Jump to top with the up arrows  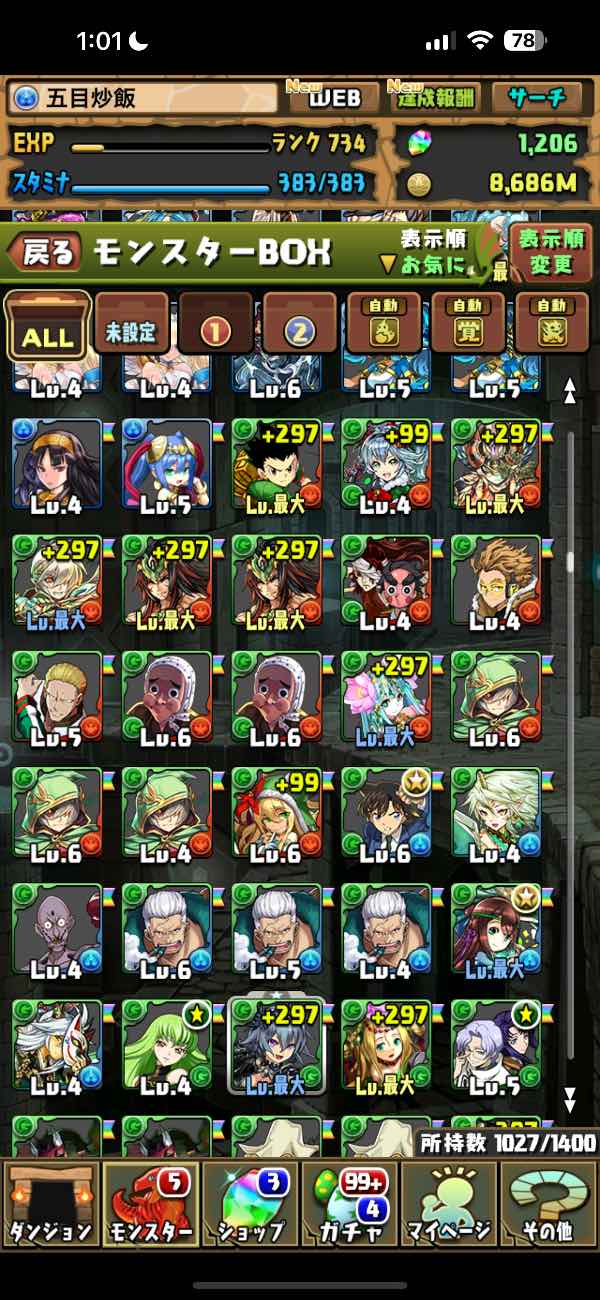tap(570, 391)
